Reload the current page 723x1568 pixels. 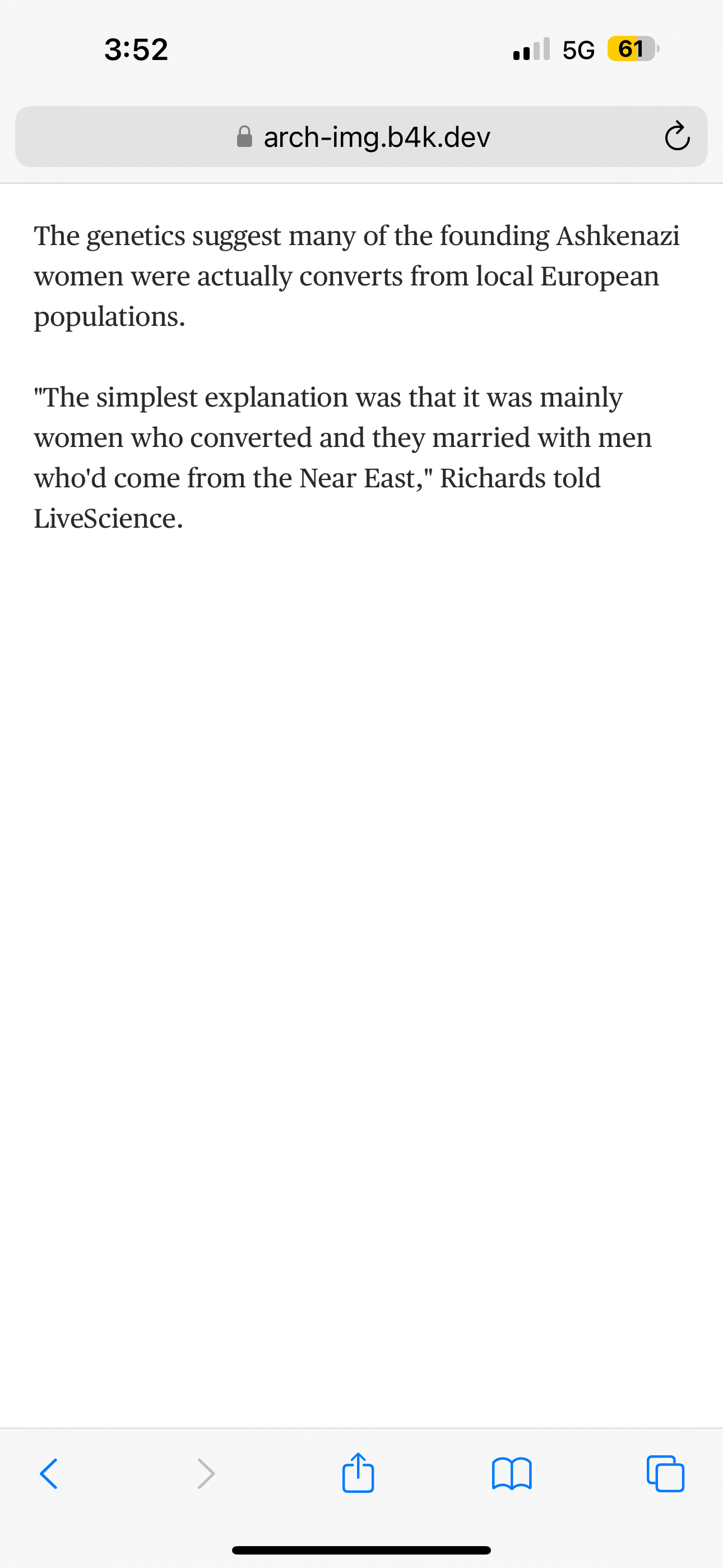pyautogui.click(x=676, y=136)
